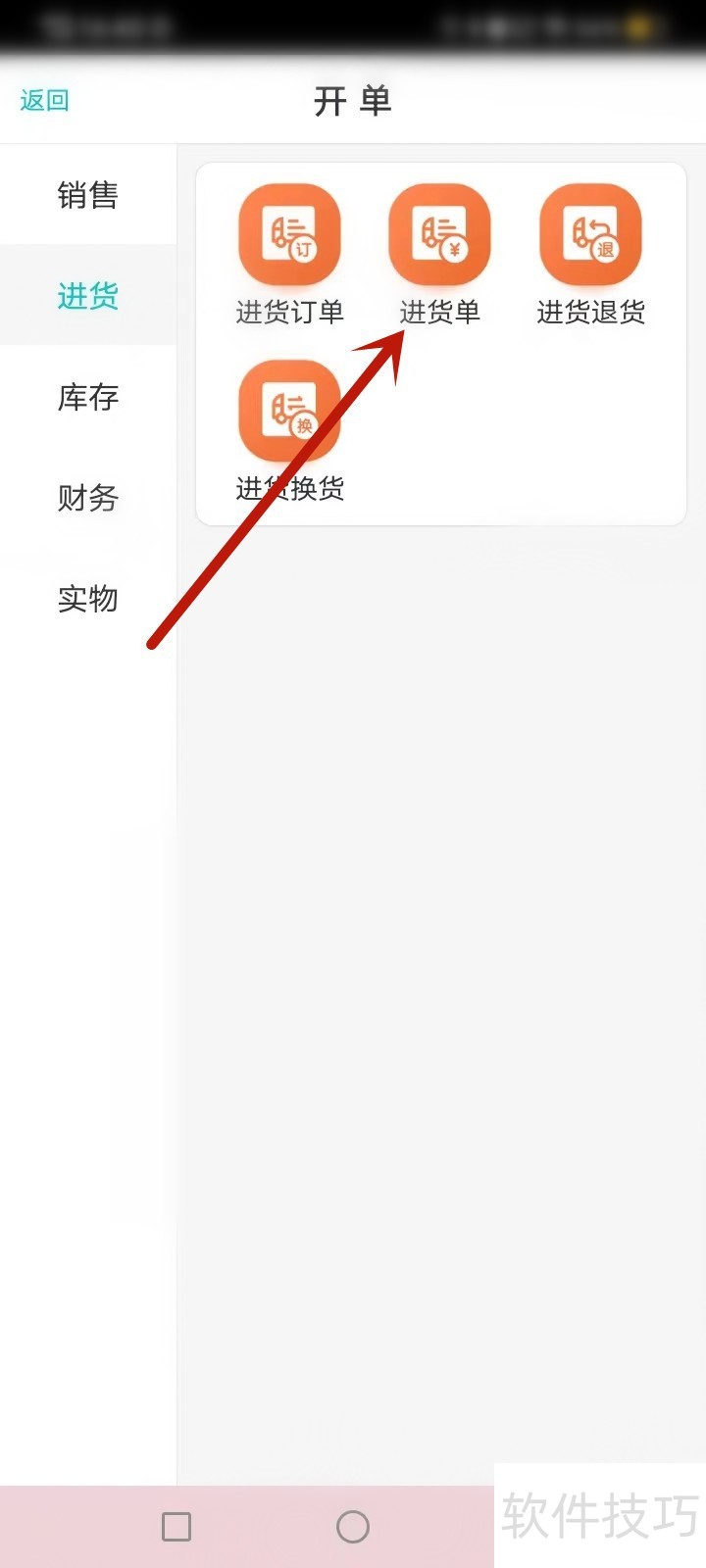Select the 进货 category
The width and height of the screenshot is (706, 1568).
click(87, 295)
